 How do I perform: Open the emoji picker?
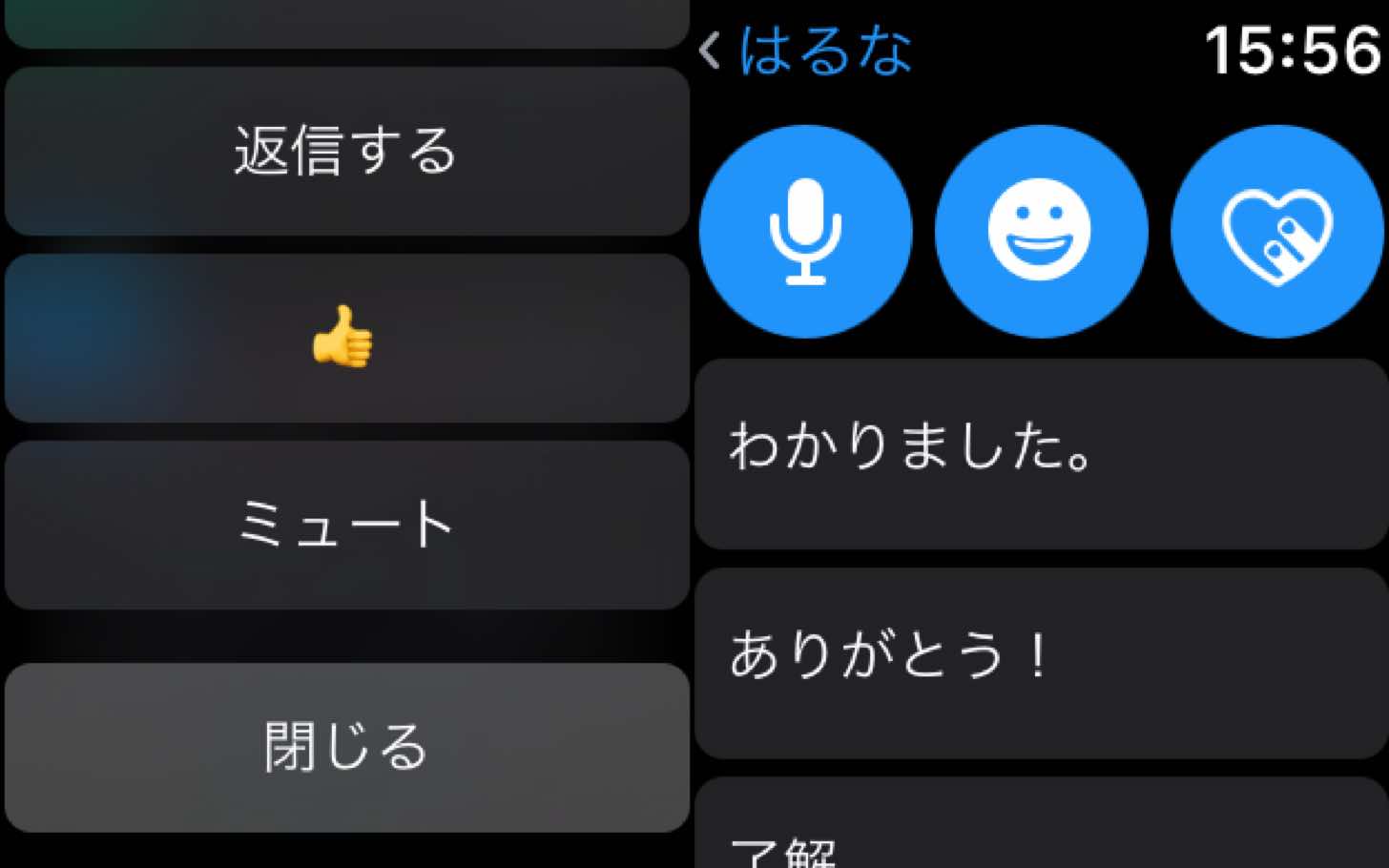(x=1040, y=232)
